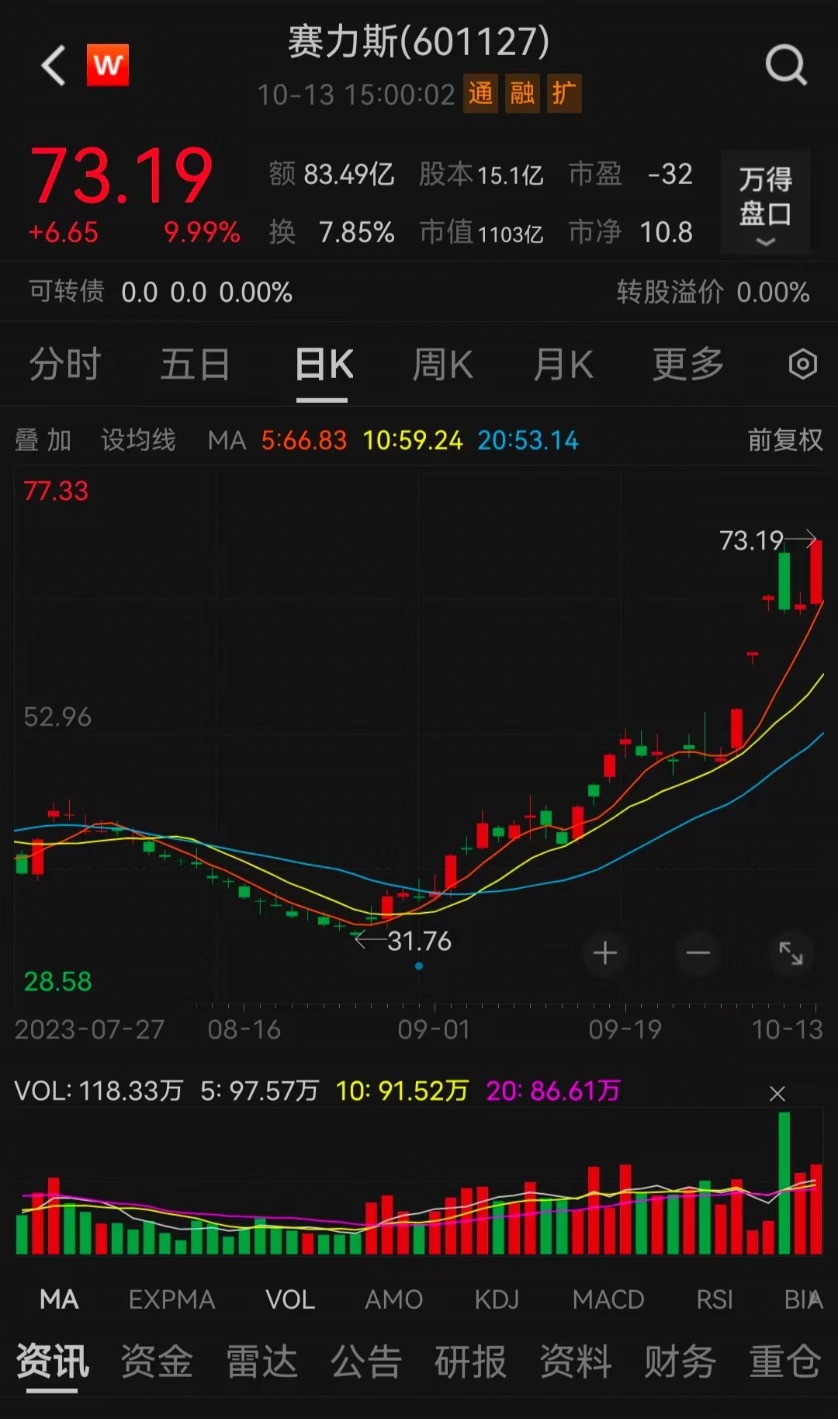The height and width of the screenshot is (1419, 838).
Task: Open chart settings hexagon icon
Action: (x=803, y=365)
